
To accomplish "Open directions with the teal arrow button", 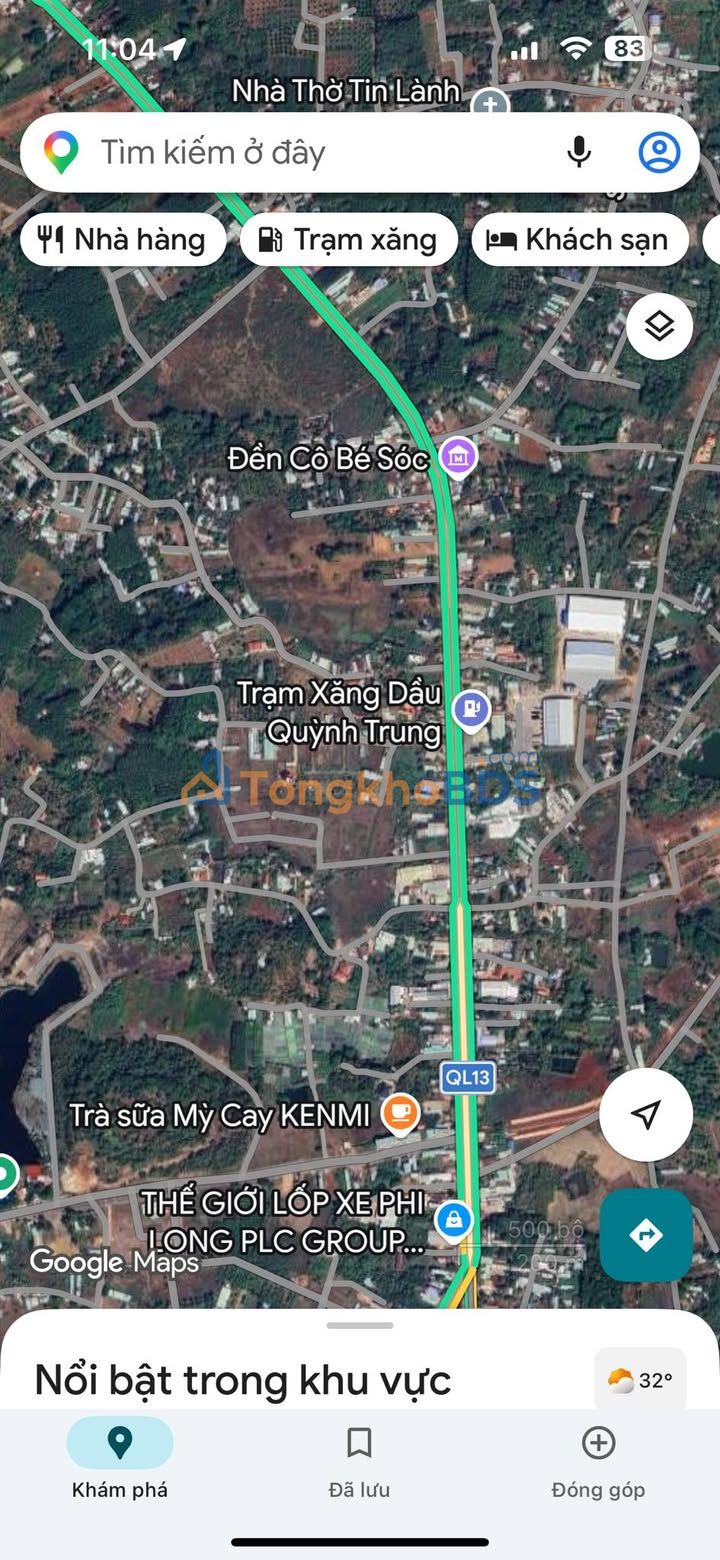I will click(x=646, y=1235).
